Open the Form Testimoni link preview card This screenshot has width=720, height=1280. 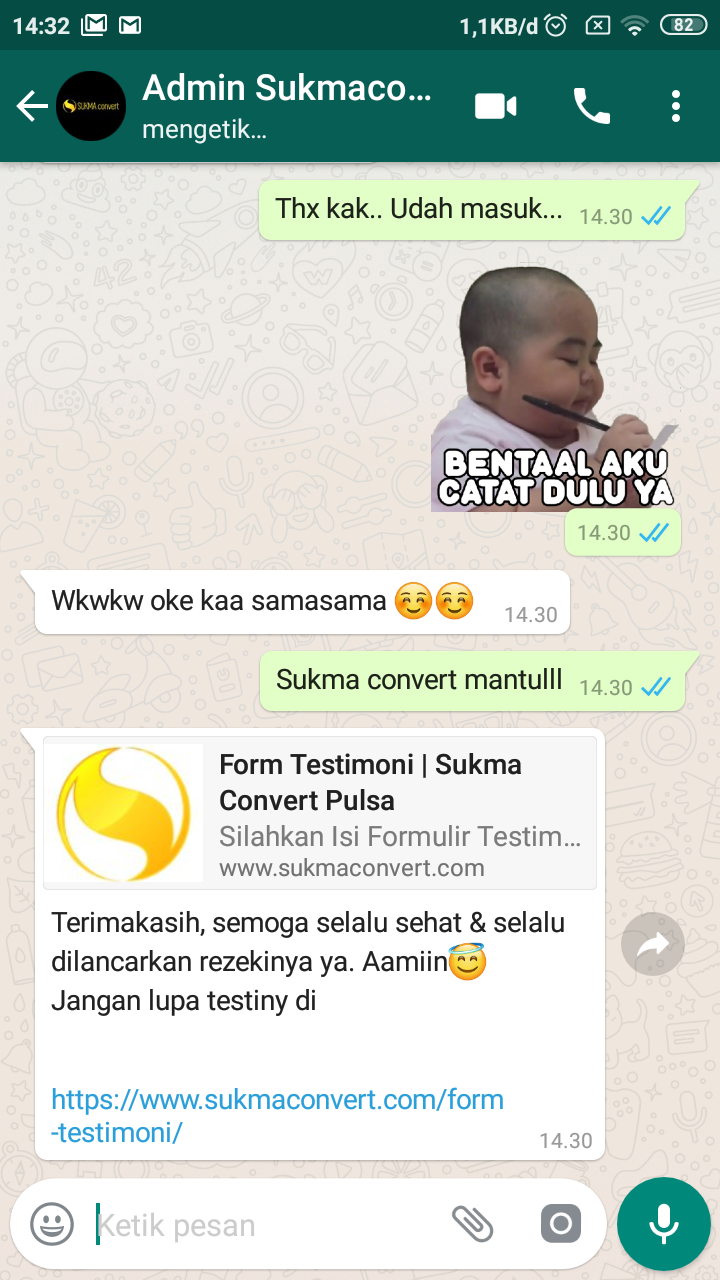coord(320,813)
